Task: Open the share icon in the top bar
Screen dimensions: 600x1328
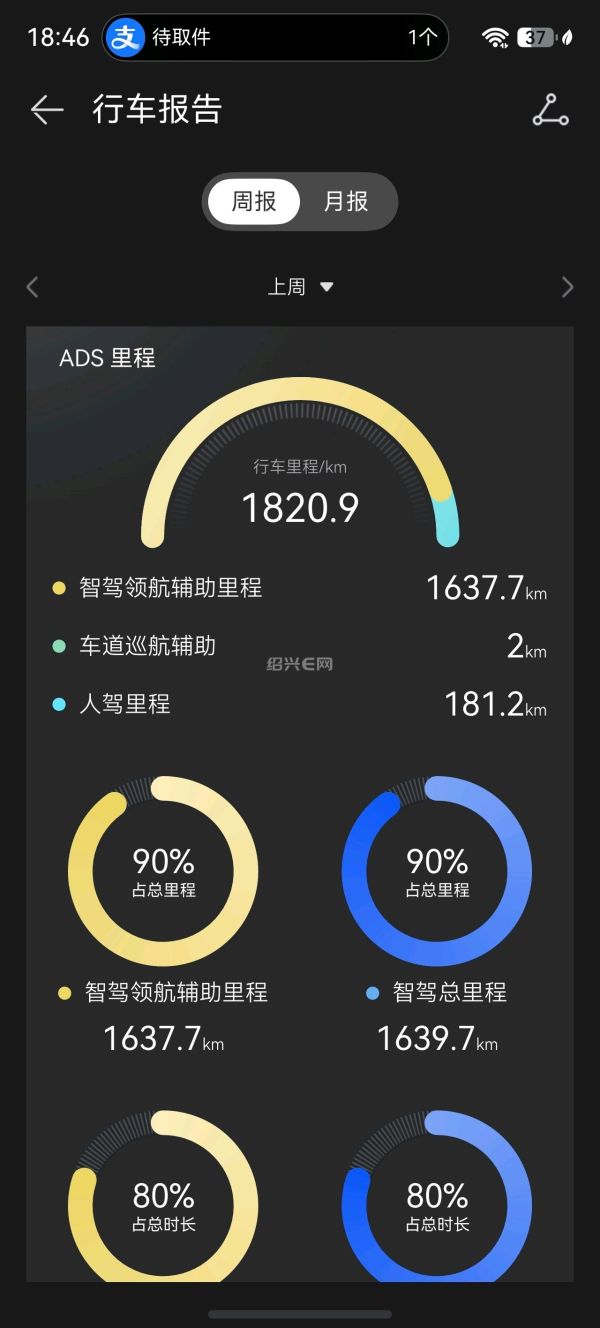Action: (x=550, y=110)
